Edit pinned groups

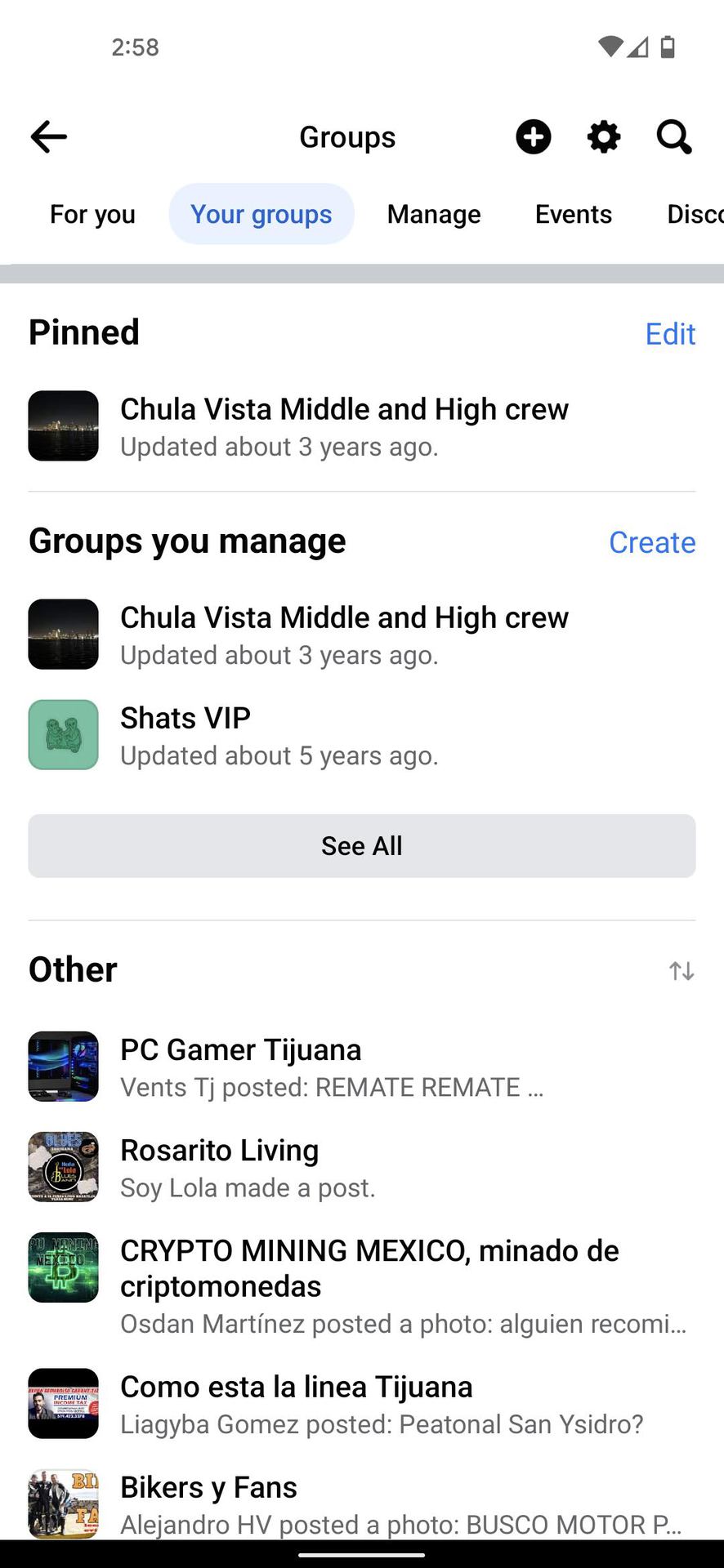(670, 333)
